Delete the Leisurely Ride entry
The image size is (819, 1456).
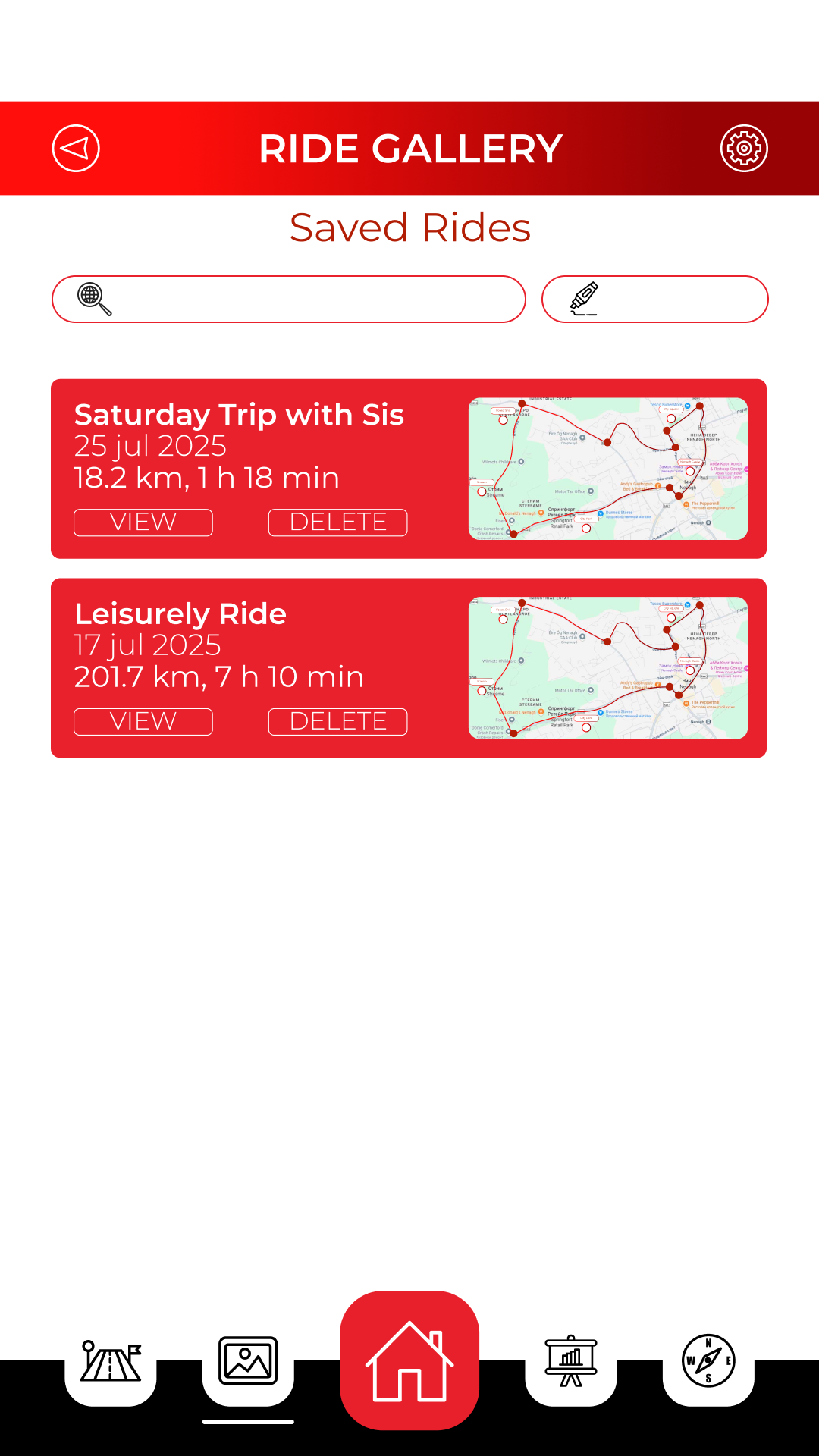[x=337, y=722]
